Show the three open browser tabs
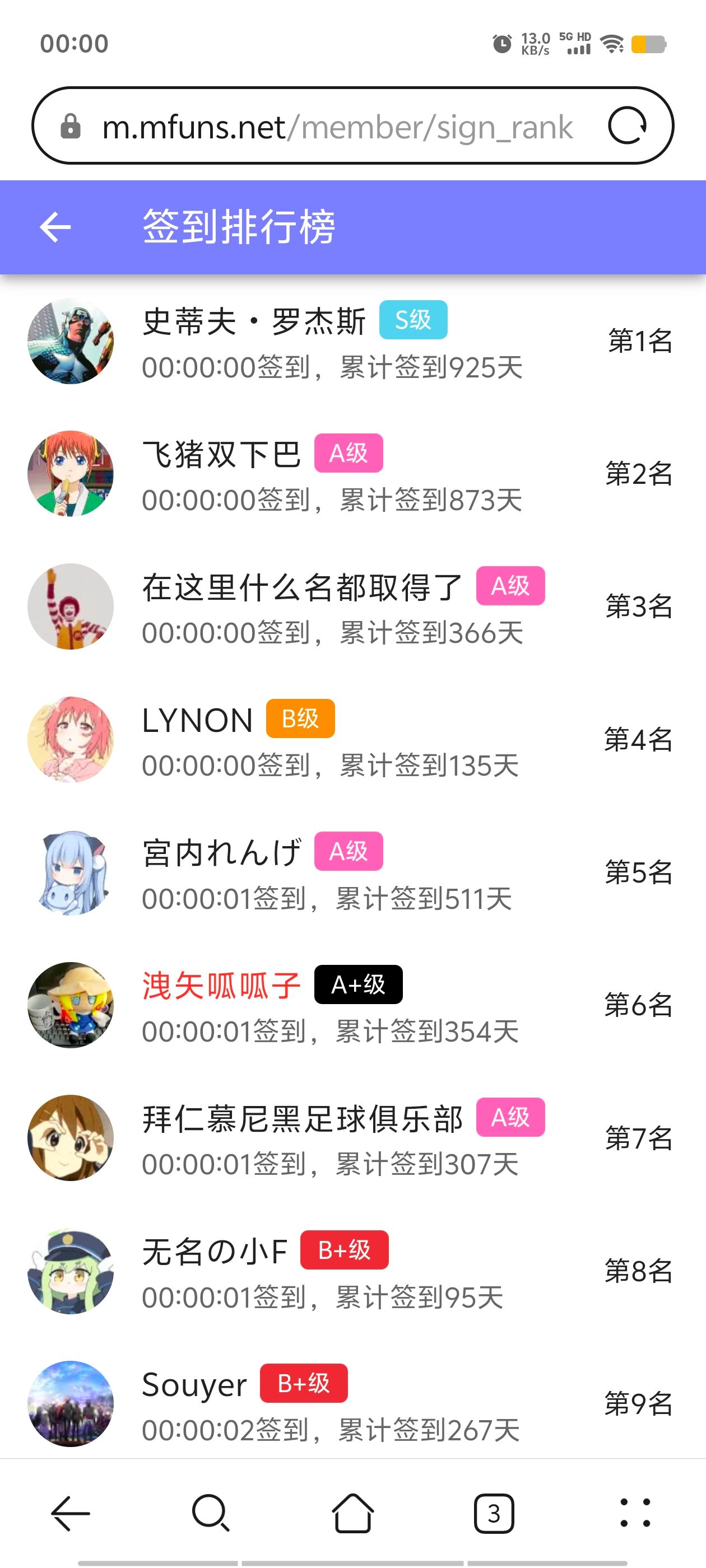The width and height of the screenshot is (706, 1568). click(494, 1513)
